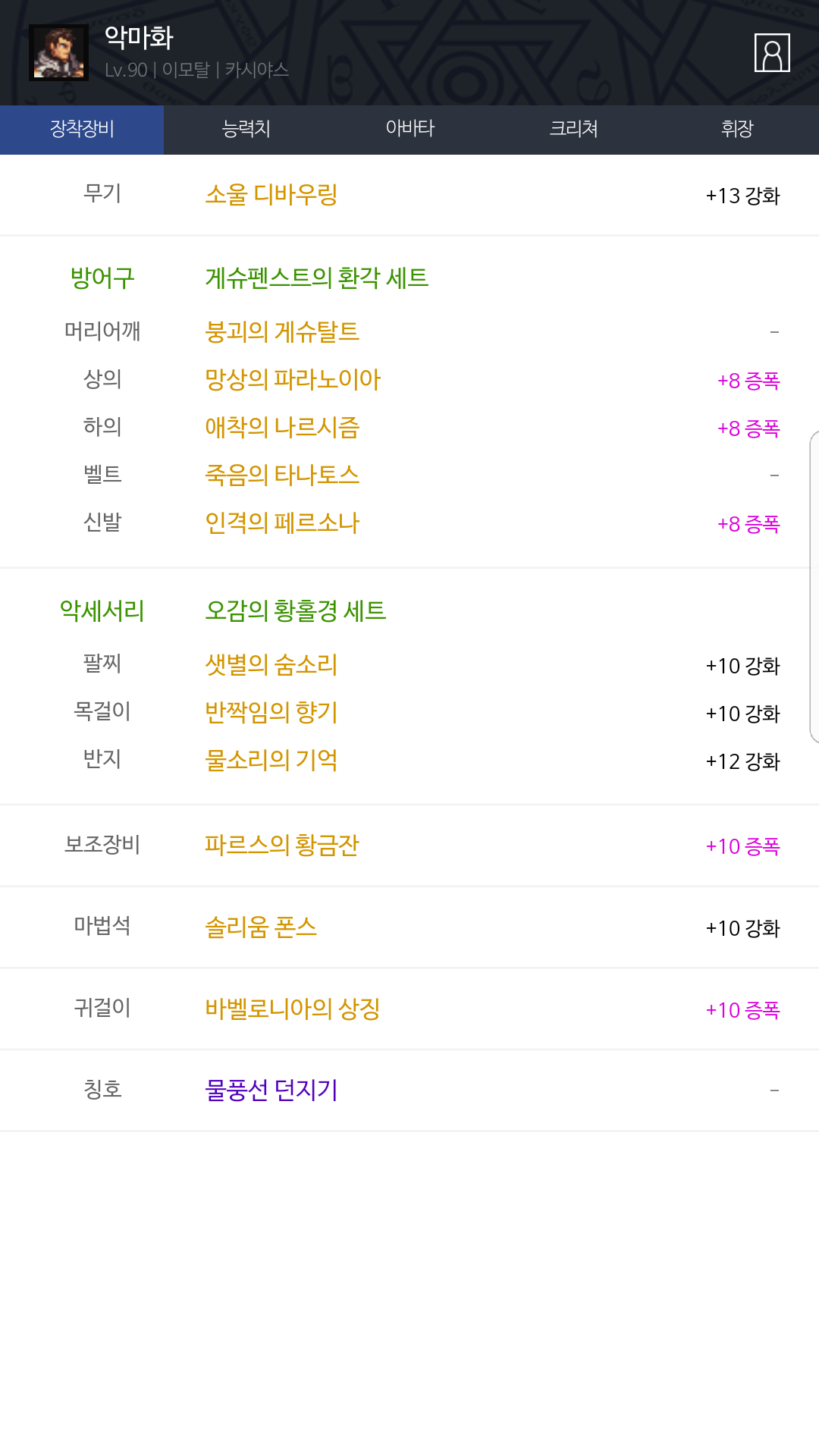
Task: Switch to the 휘장 tab
Action: pos(737,130)
